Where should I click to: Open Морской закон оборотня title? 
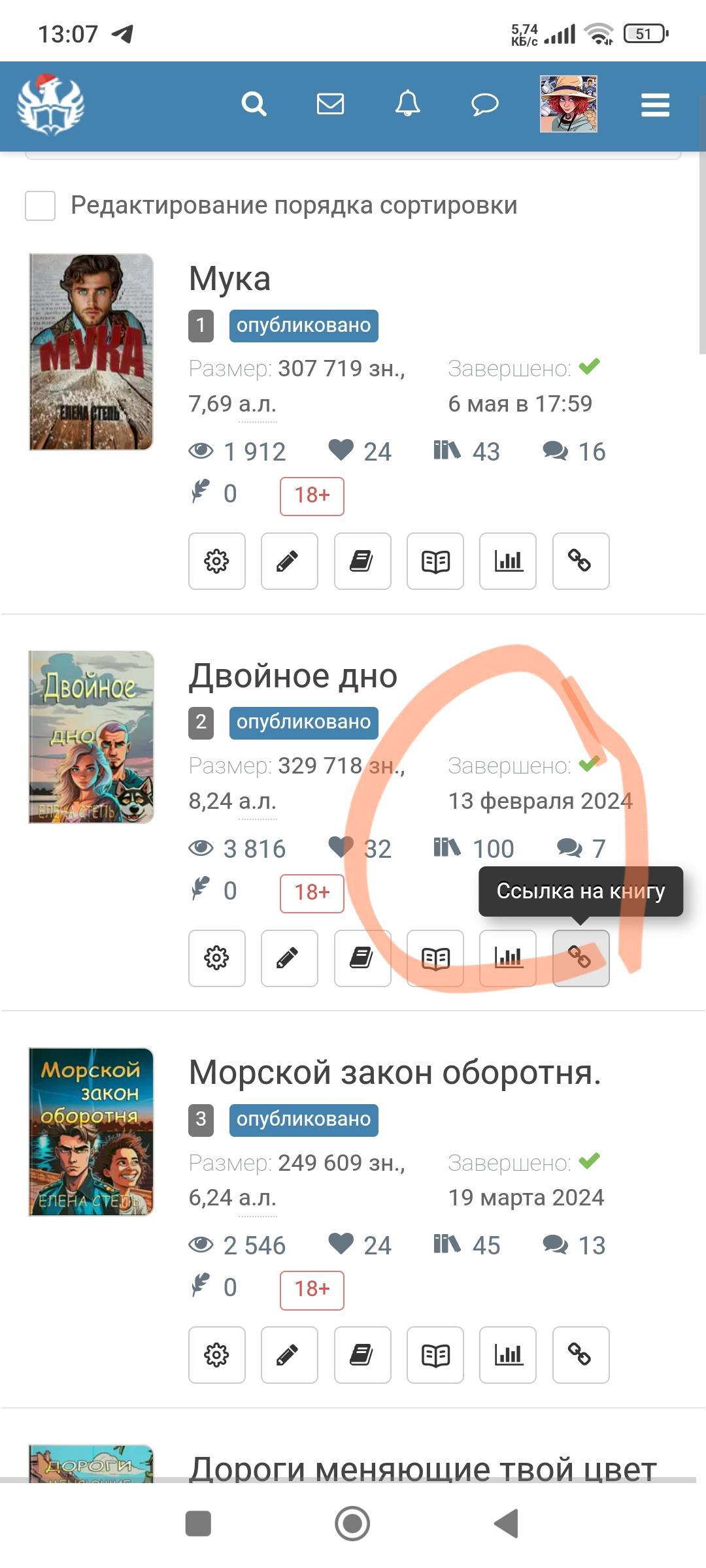tap(395, 1073)
